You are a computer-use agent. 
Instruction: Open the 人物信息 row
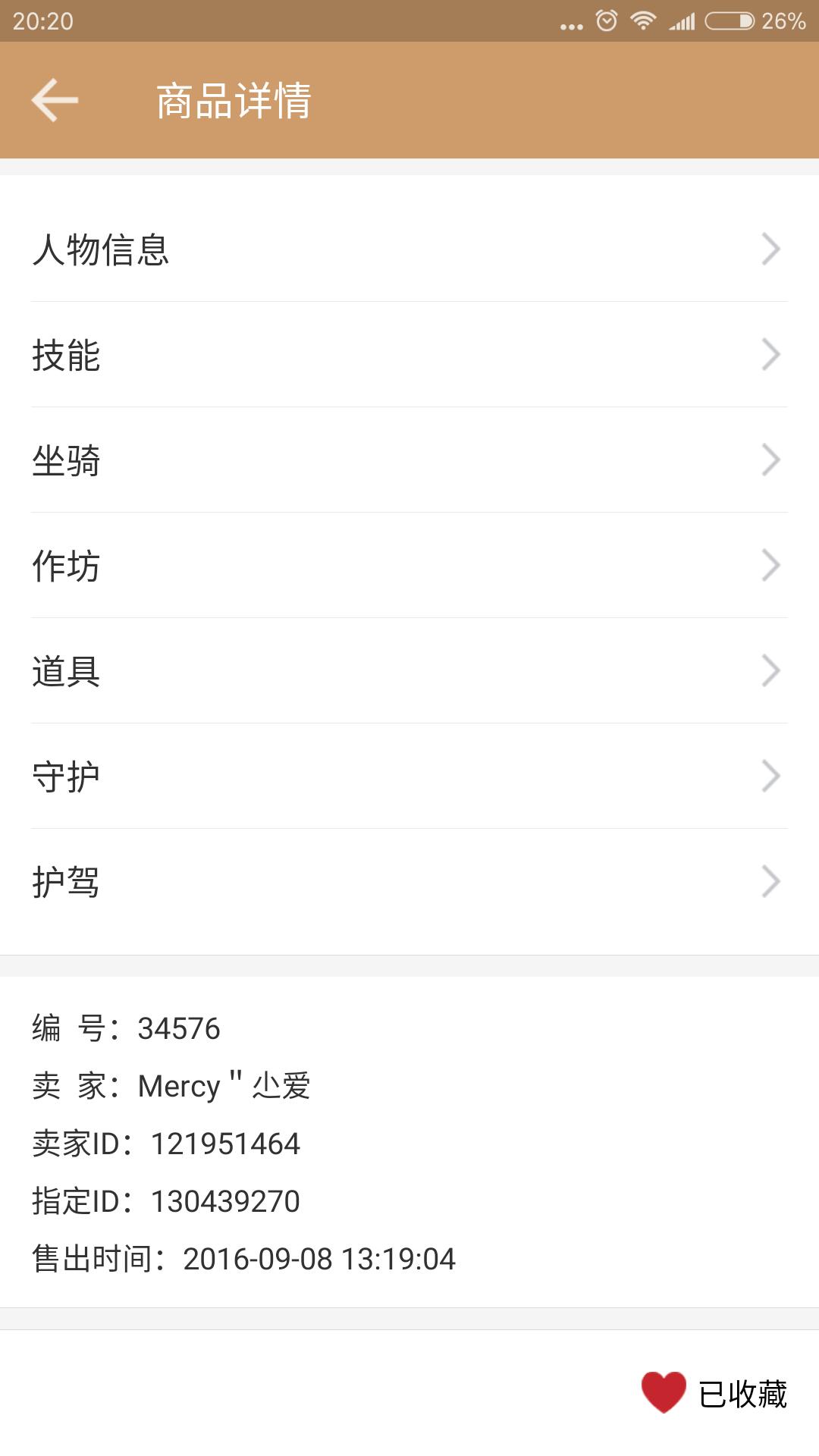409,249
